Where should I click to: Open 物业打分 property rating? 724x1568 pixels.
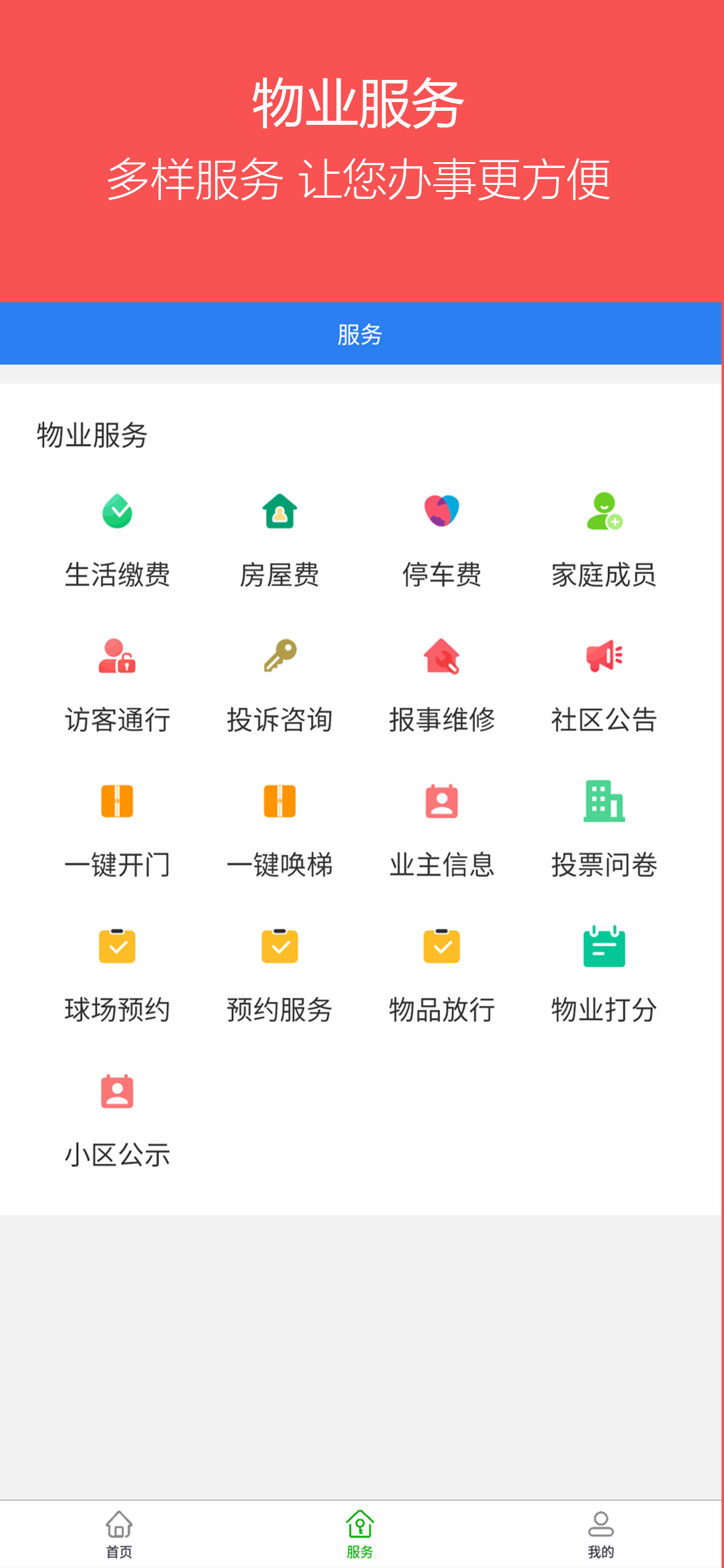603,975
